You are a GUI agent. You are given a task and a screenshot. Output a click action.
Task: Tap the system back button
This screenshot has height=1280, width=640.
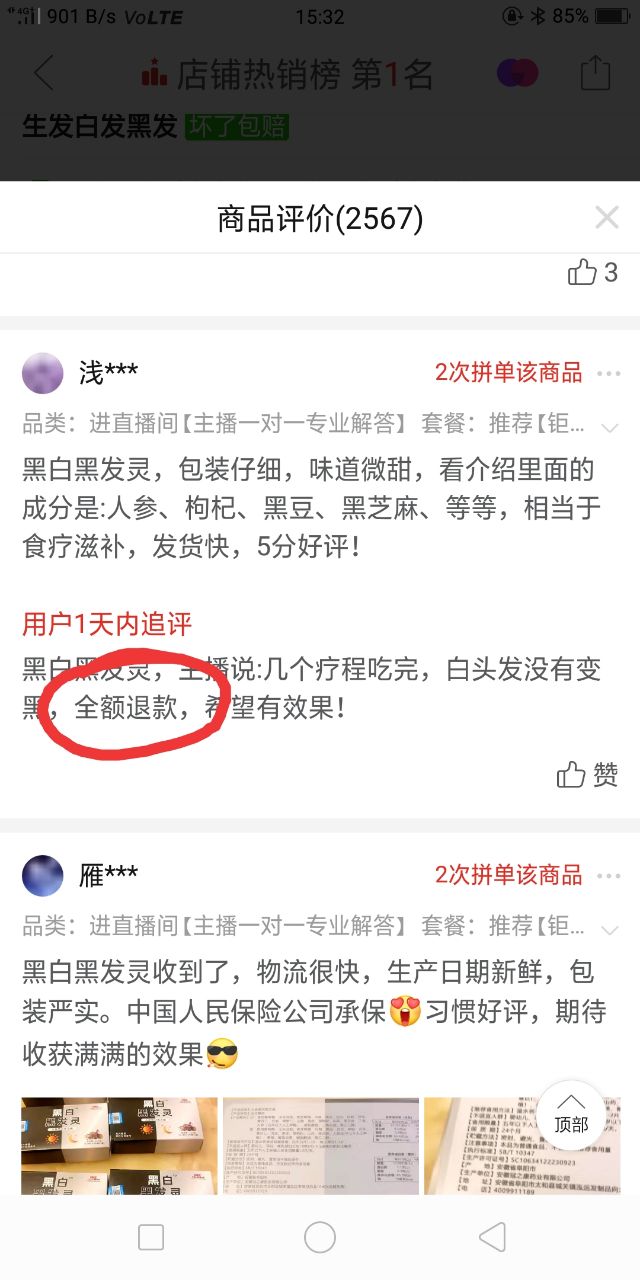[491, 1238]
